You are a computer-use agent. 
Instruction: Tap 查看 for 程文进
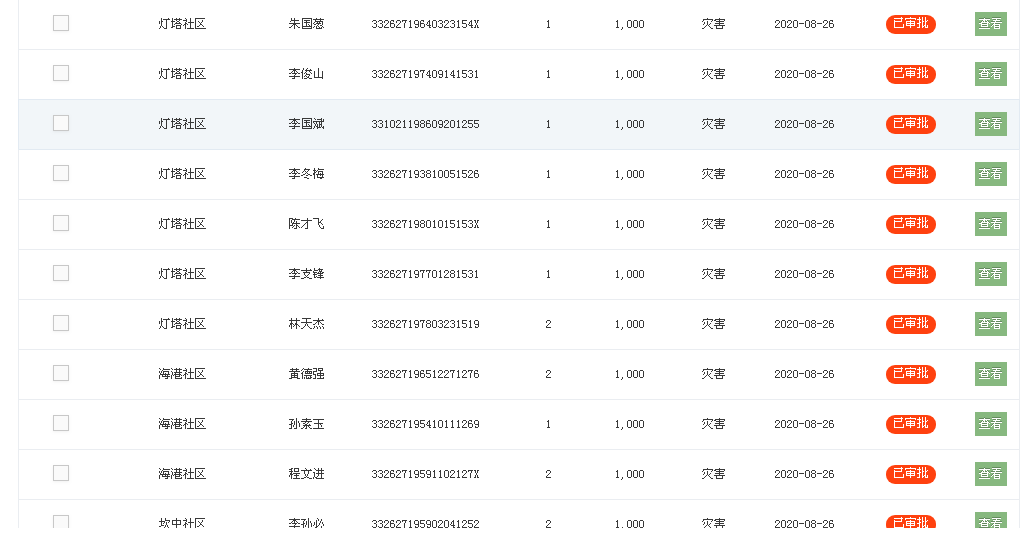[990, 474]
